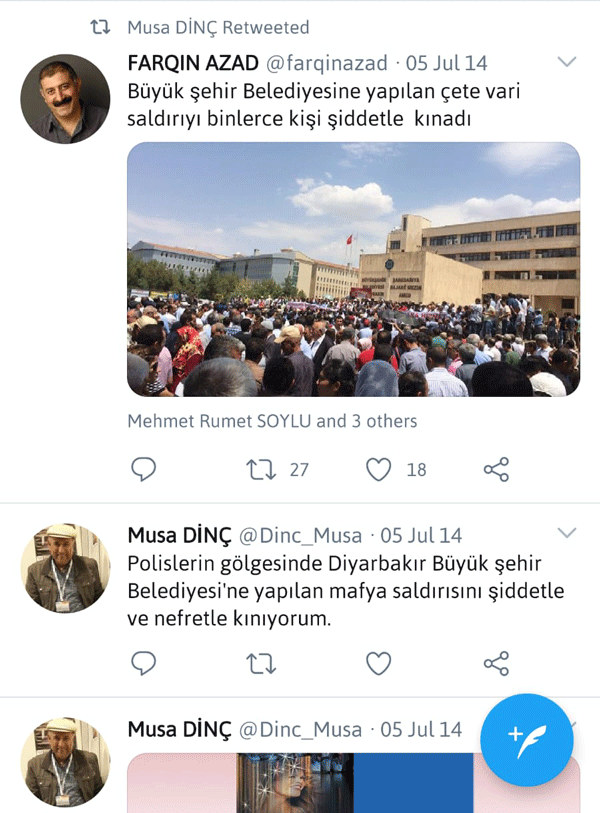Retweet Musa DİNÇ's Polislerin gölgesinde tweet
Viewport: 600px width, 813px height.
(261, 663)
